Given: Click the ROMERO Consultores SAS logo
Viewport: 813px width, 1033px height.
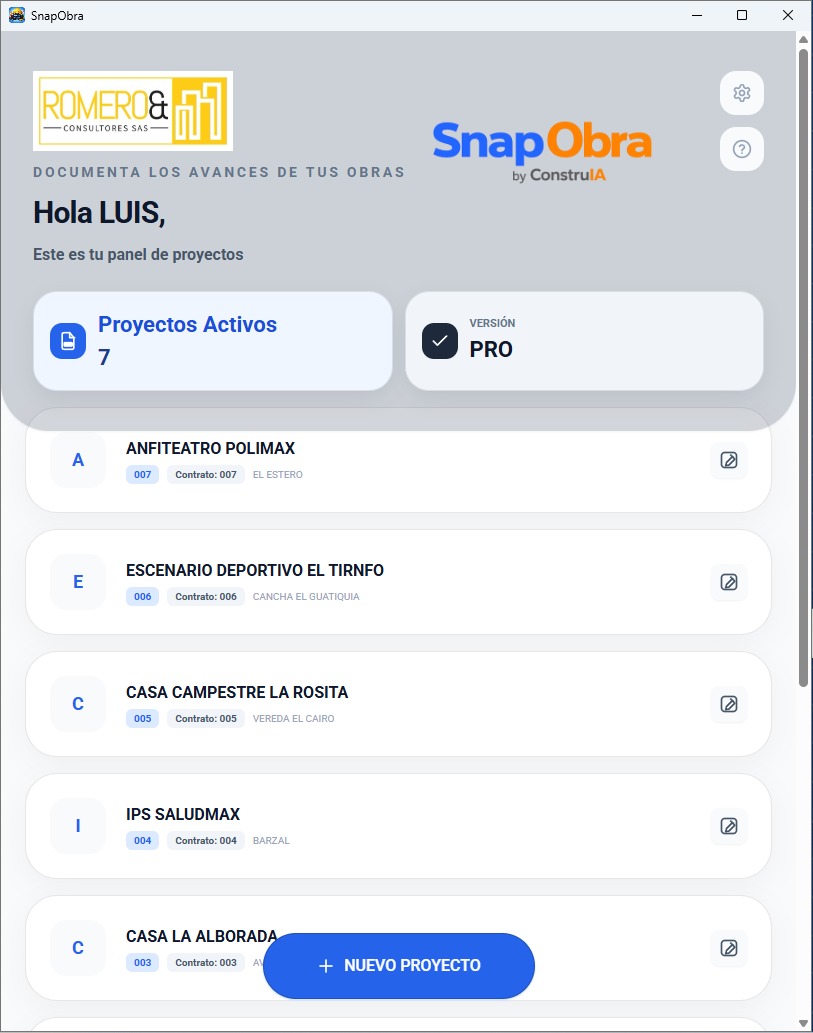Looking at the screenshot, I should tap(132, 111).
